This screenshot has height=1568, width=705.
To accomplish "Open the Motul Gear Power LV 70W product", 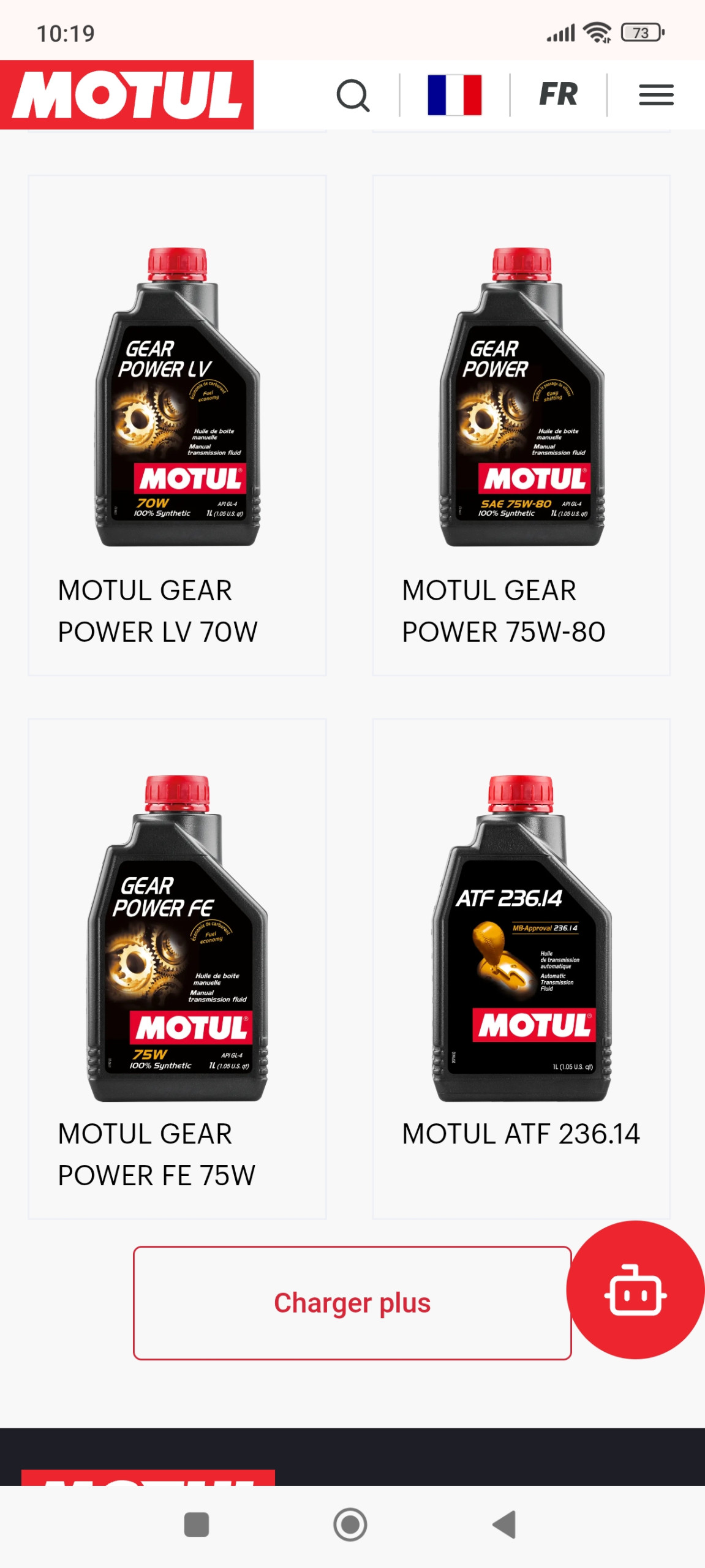I will tap(177, 425).
